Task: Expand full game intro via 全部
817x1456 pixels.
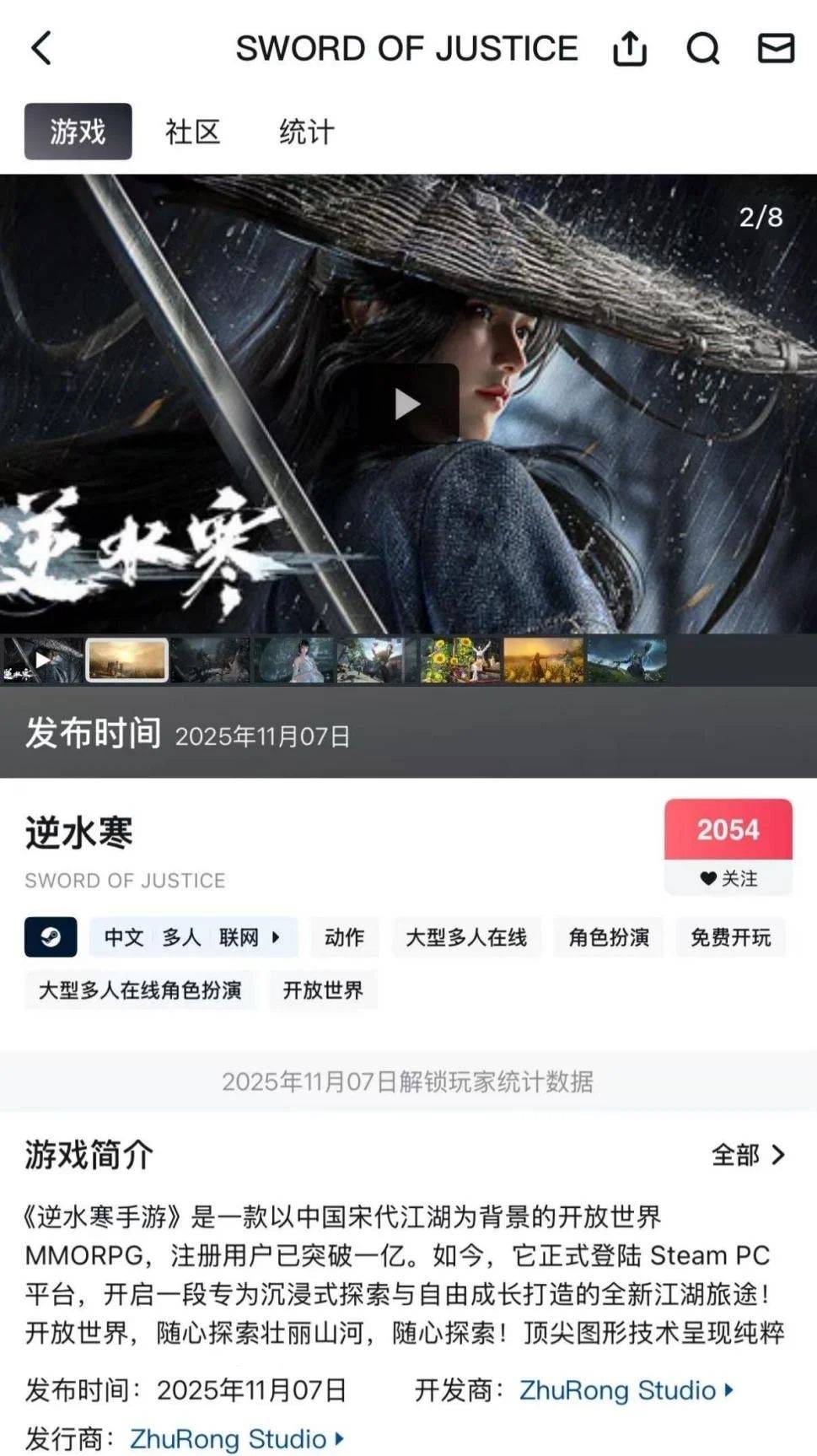Action: coord(748,1155)
